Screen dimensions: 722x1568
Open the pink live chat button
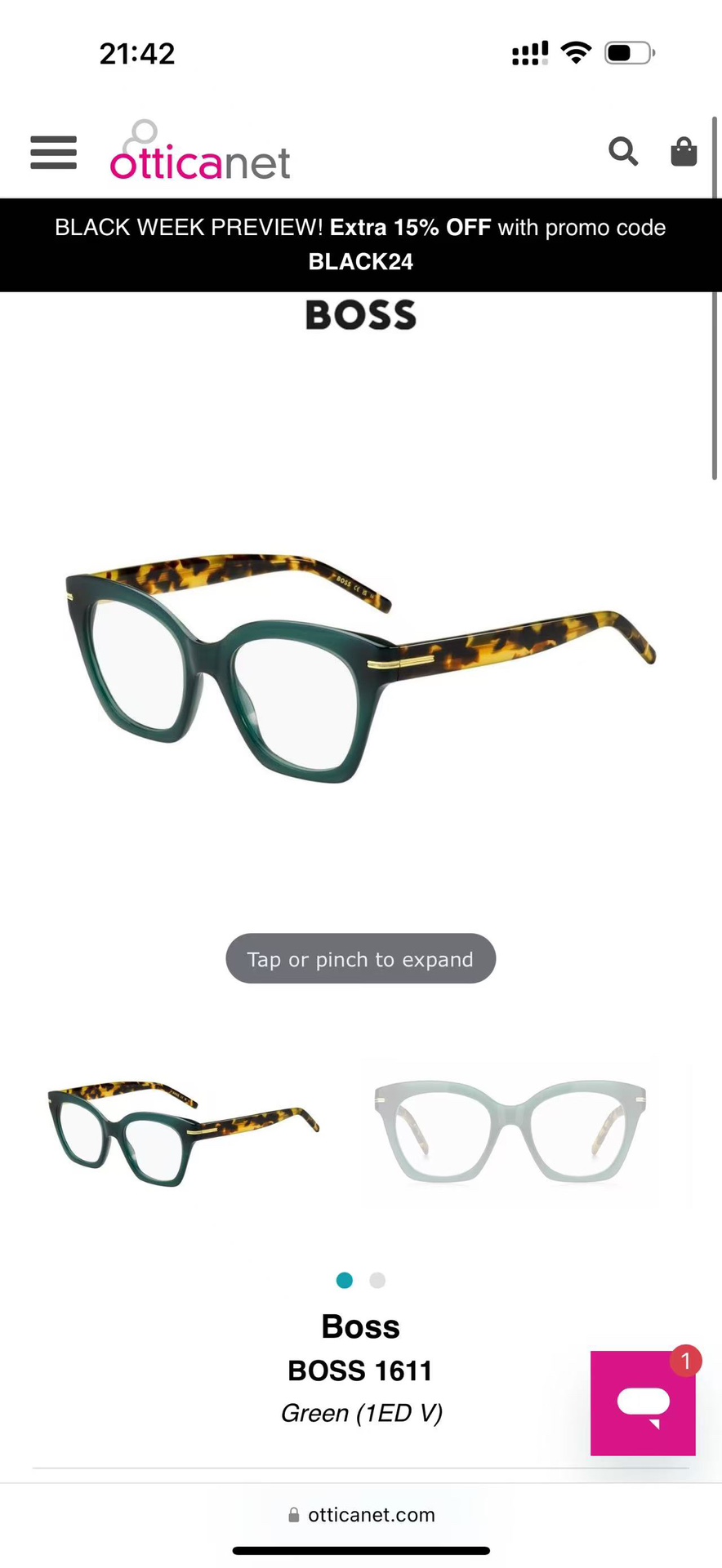point(643,1402)
